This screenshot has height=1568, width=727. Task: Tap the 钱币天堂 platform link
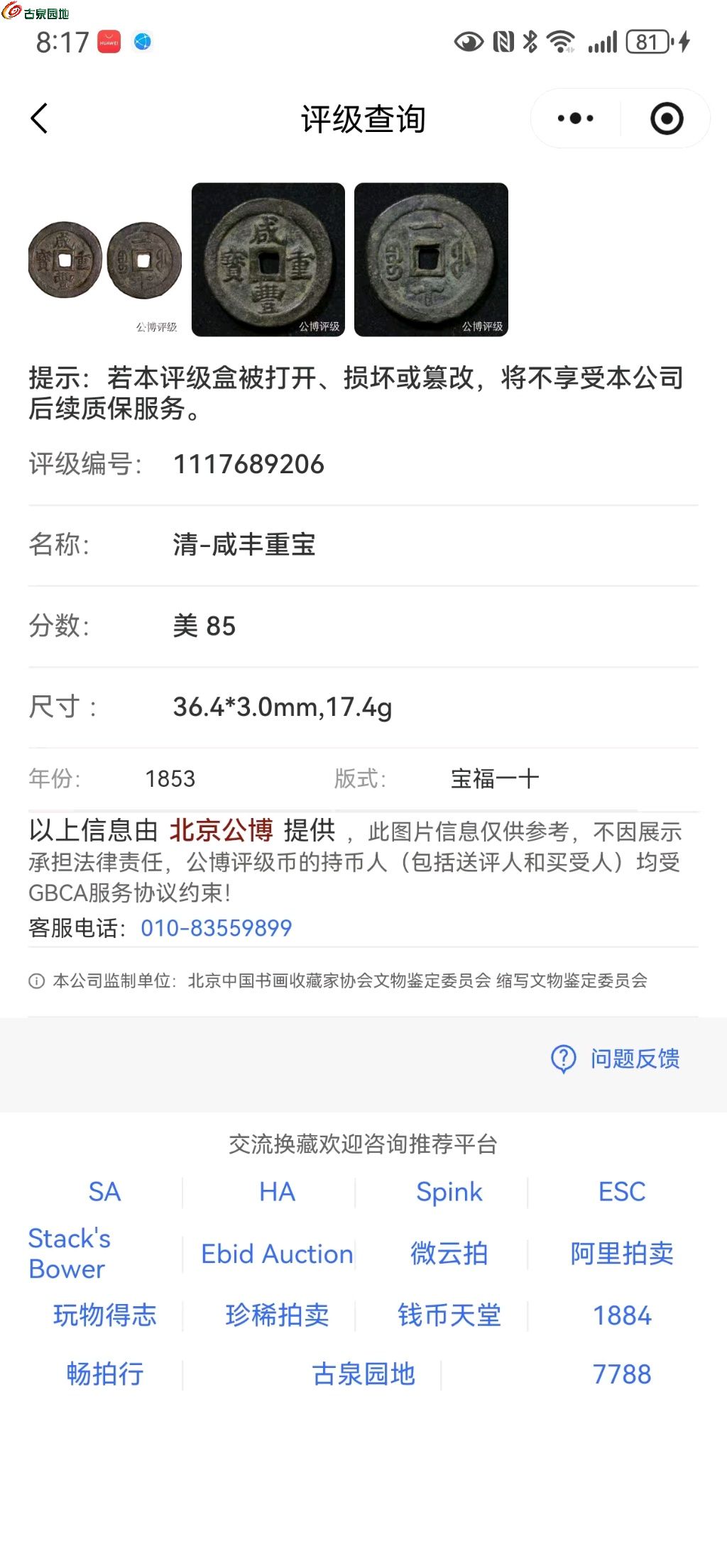point(449,1315)
